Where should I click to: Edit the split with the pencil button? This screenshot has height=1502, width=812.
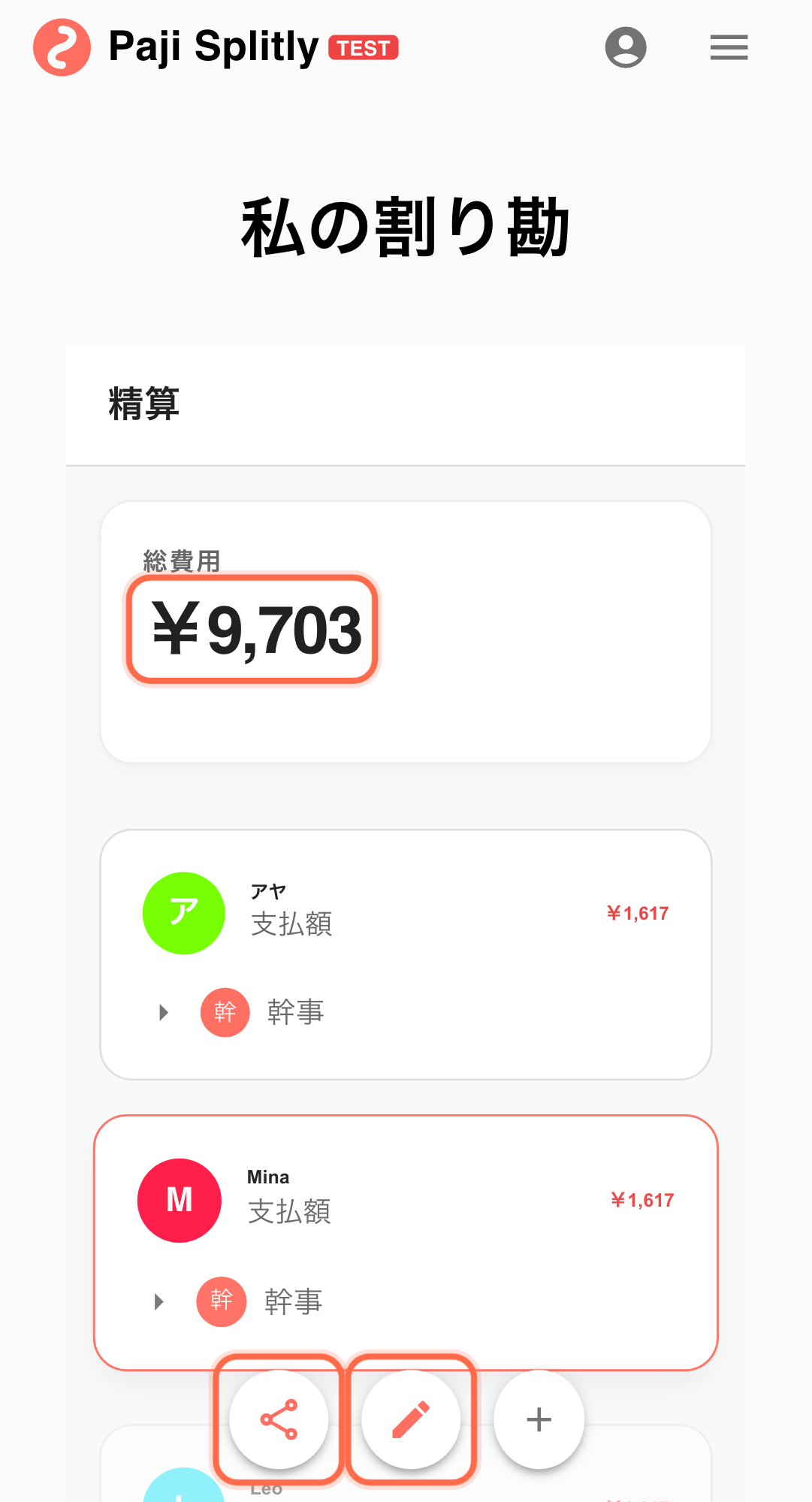tap(411, 1419)
